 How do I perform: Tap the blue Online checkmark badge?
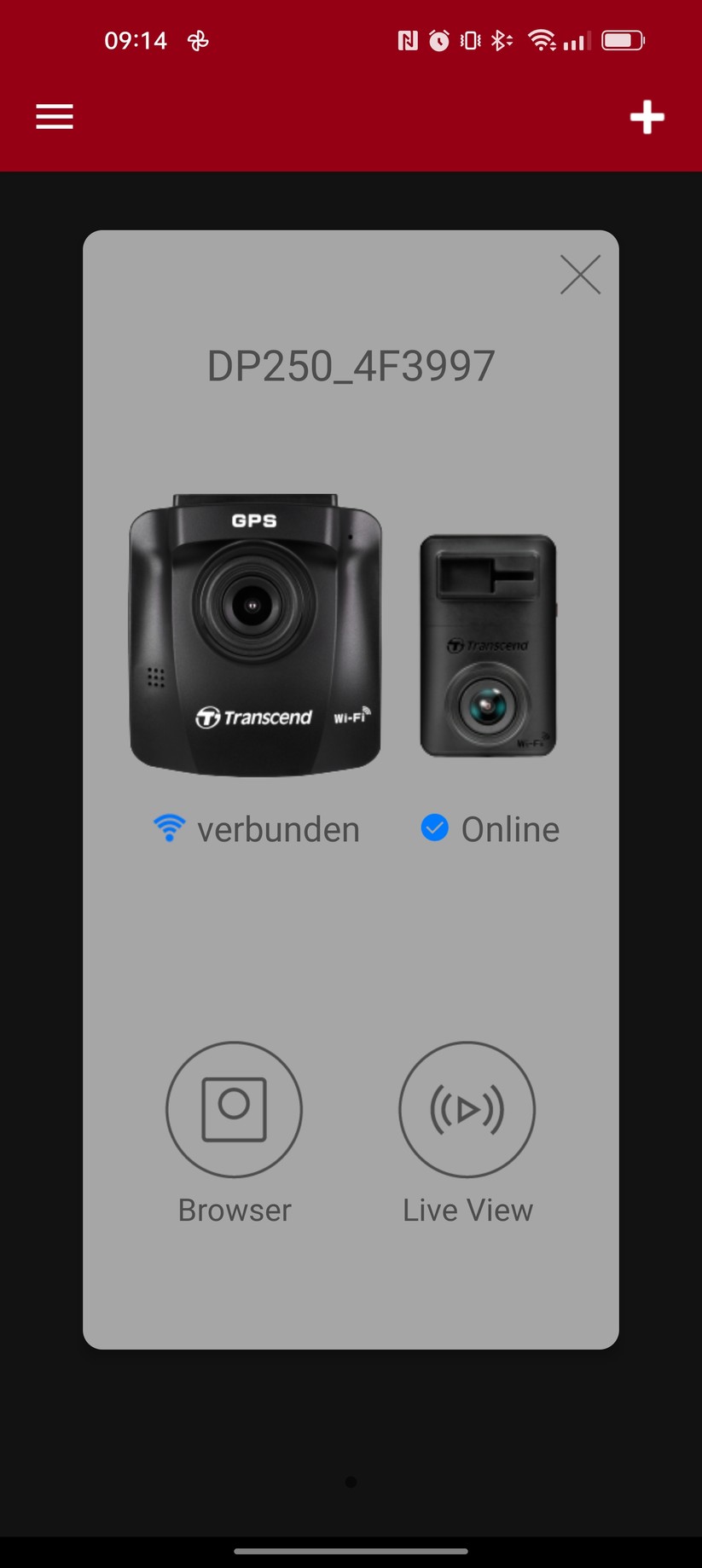pyautogui.click(x=435, y=828)
